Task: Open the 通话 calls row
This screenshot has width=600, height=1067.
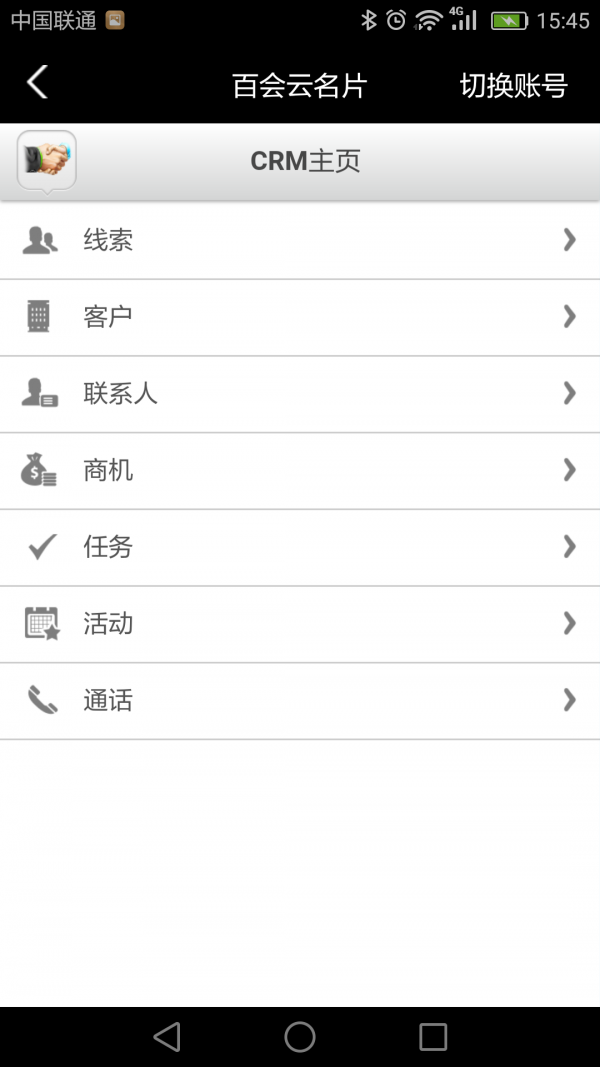Action: 300,701
